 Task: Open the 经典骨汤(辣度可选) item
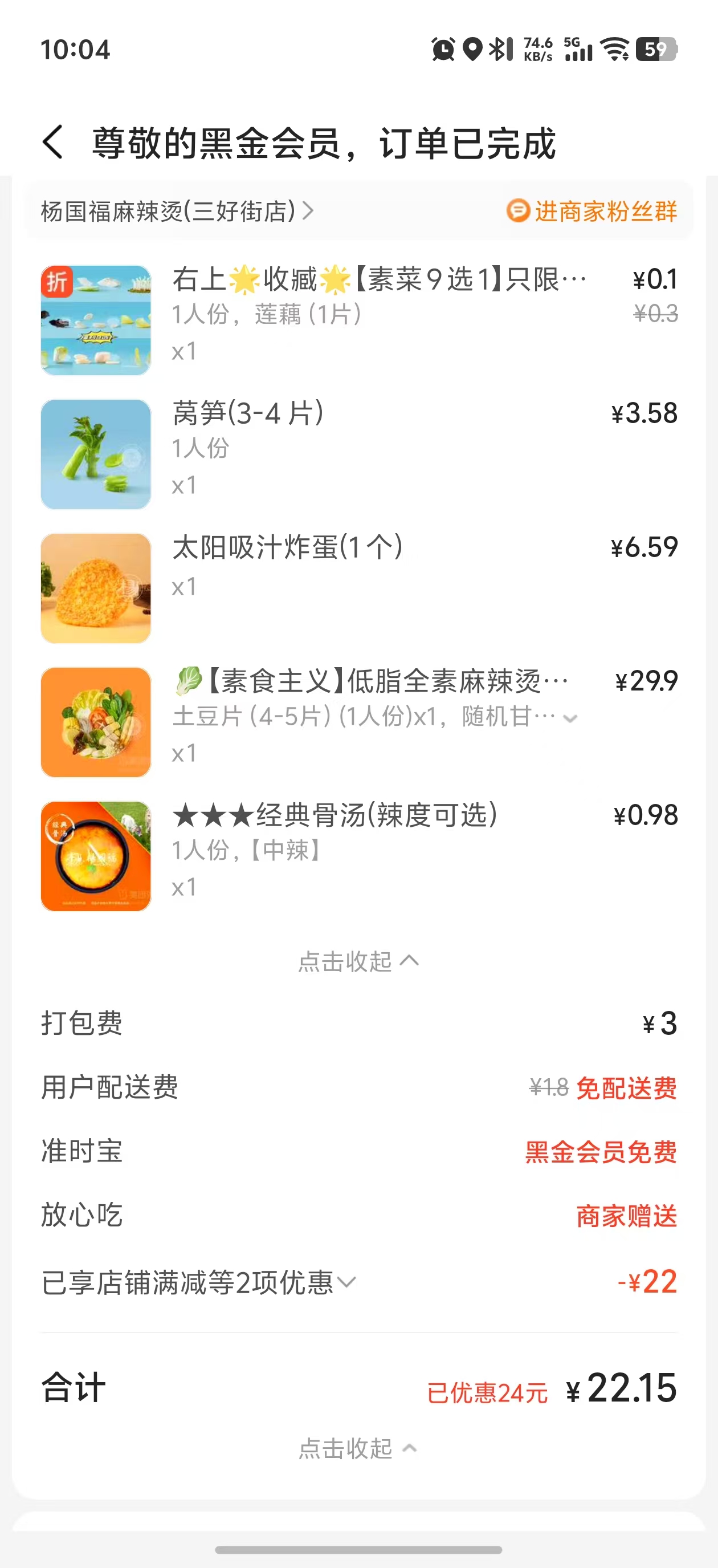tap(334, 816)
